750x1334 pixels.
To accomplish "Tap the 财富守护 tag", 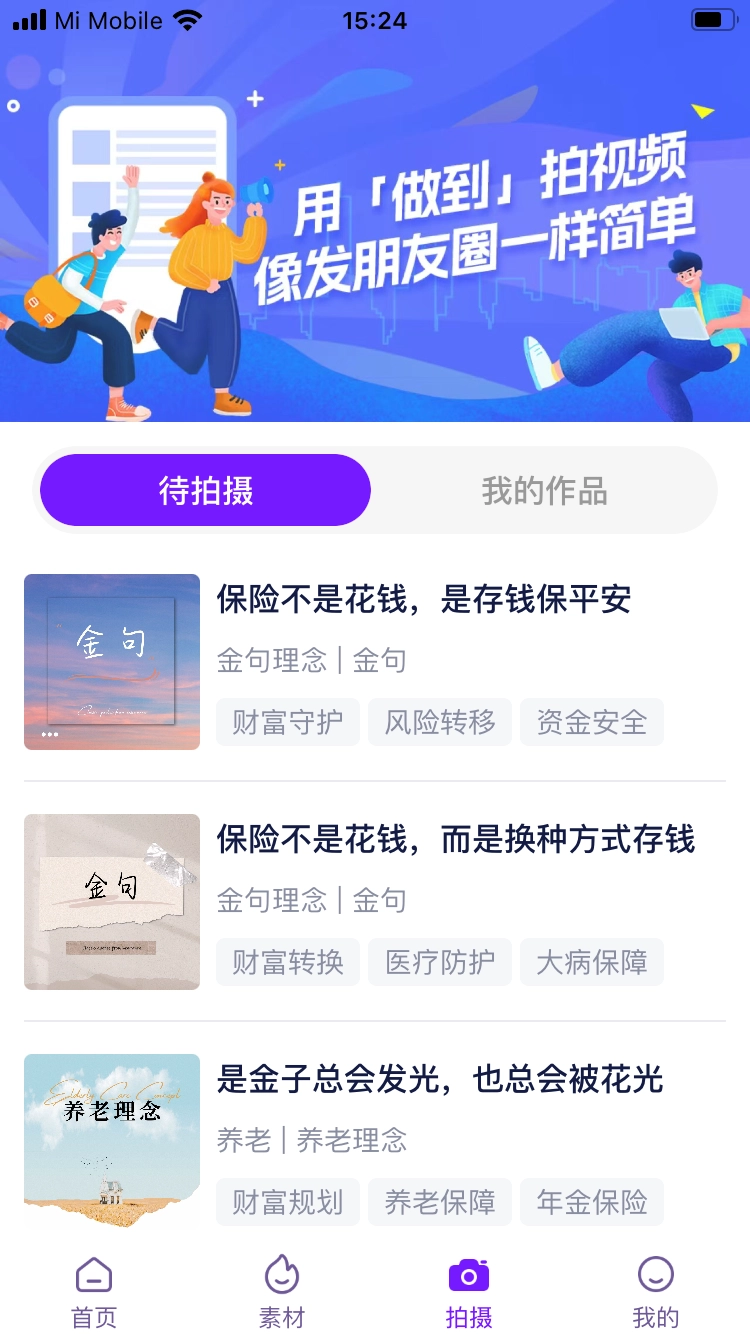I will [x=287, y=722].
